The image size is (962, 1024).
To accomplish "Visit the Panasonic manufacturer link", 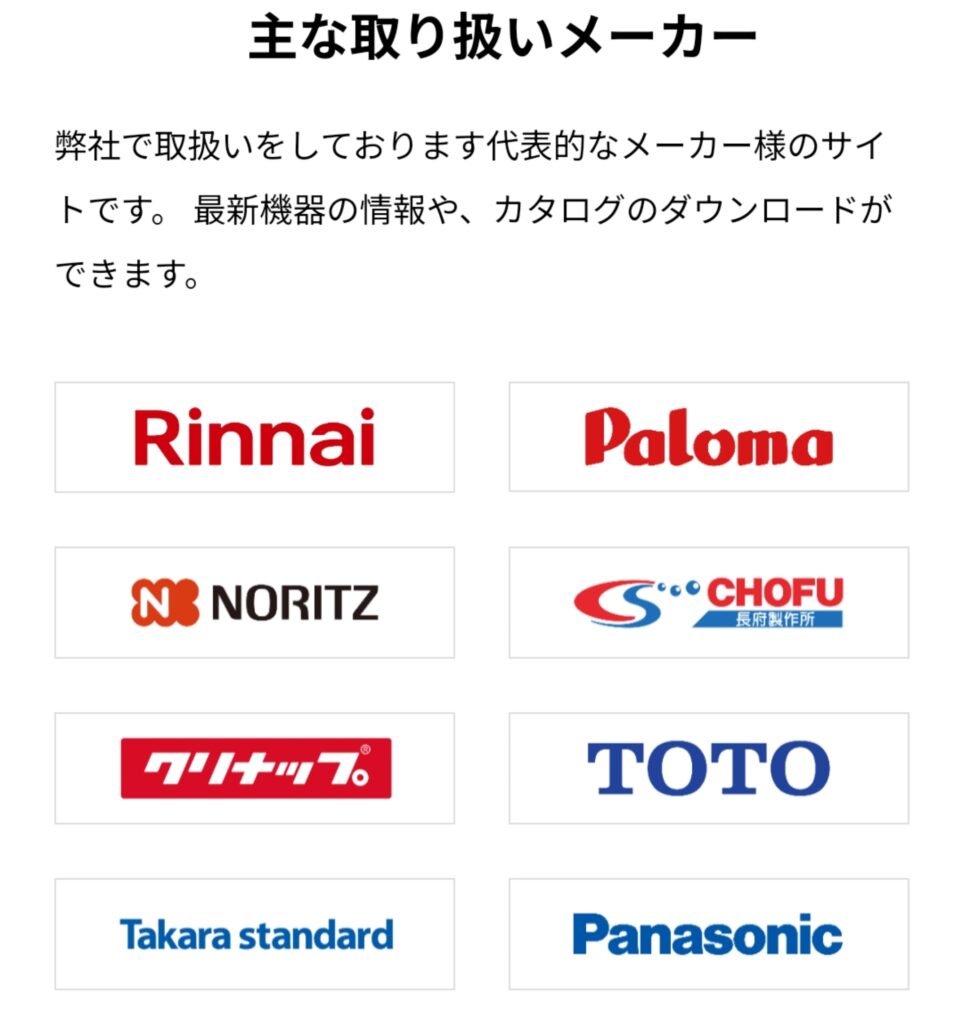I will click(x=708, y=934).
